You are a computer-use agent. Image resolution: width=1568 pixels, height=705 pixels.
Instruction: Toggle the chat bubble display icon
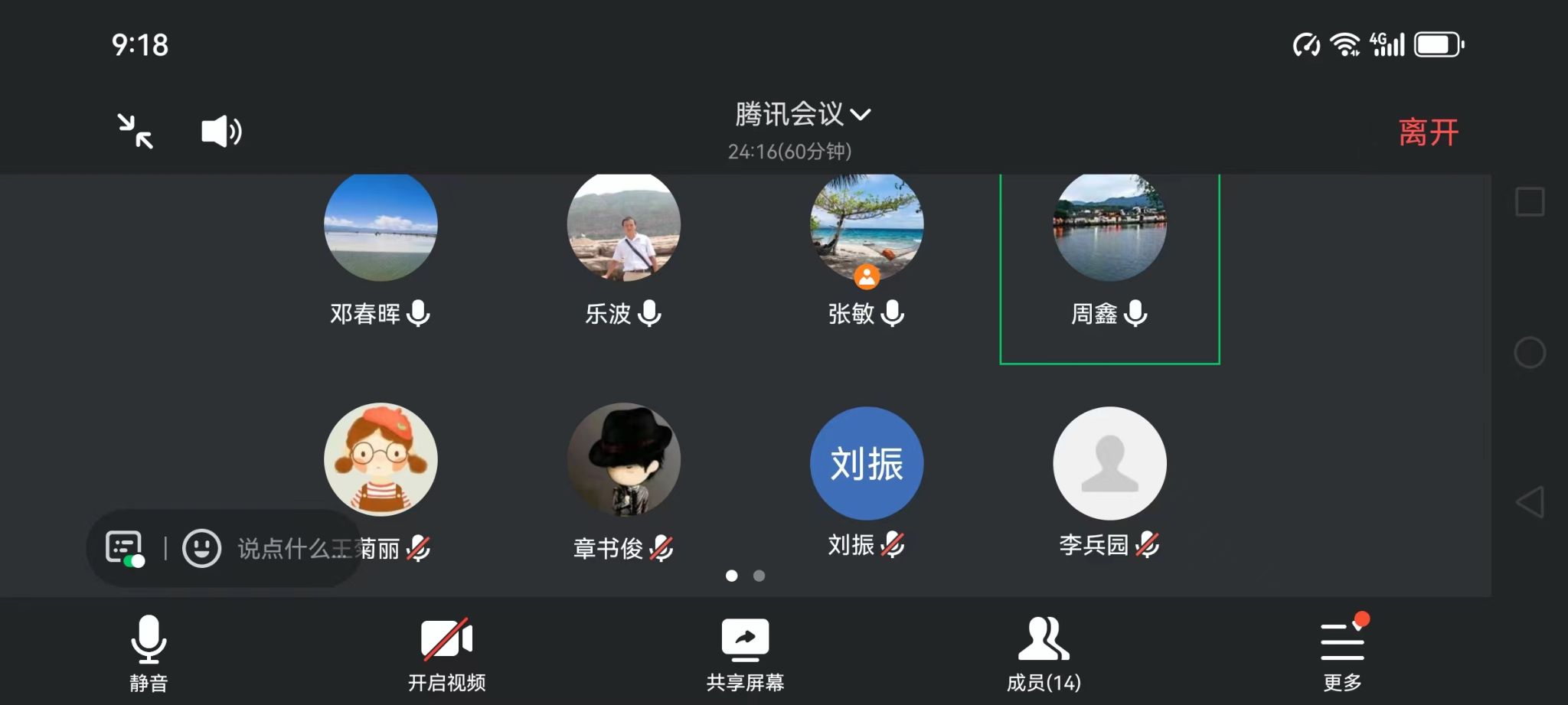click(x=125, y=548)
